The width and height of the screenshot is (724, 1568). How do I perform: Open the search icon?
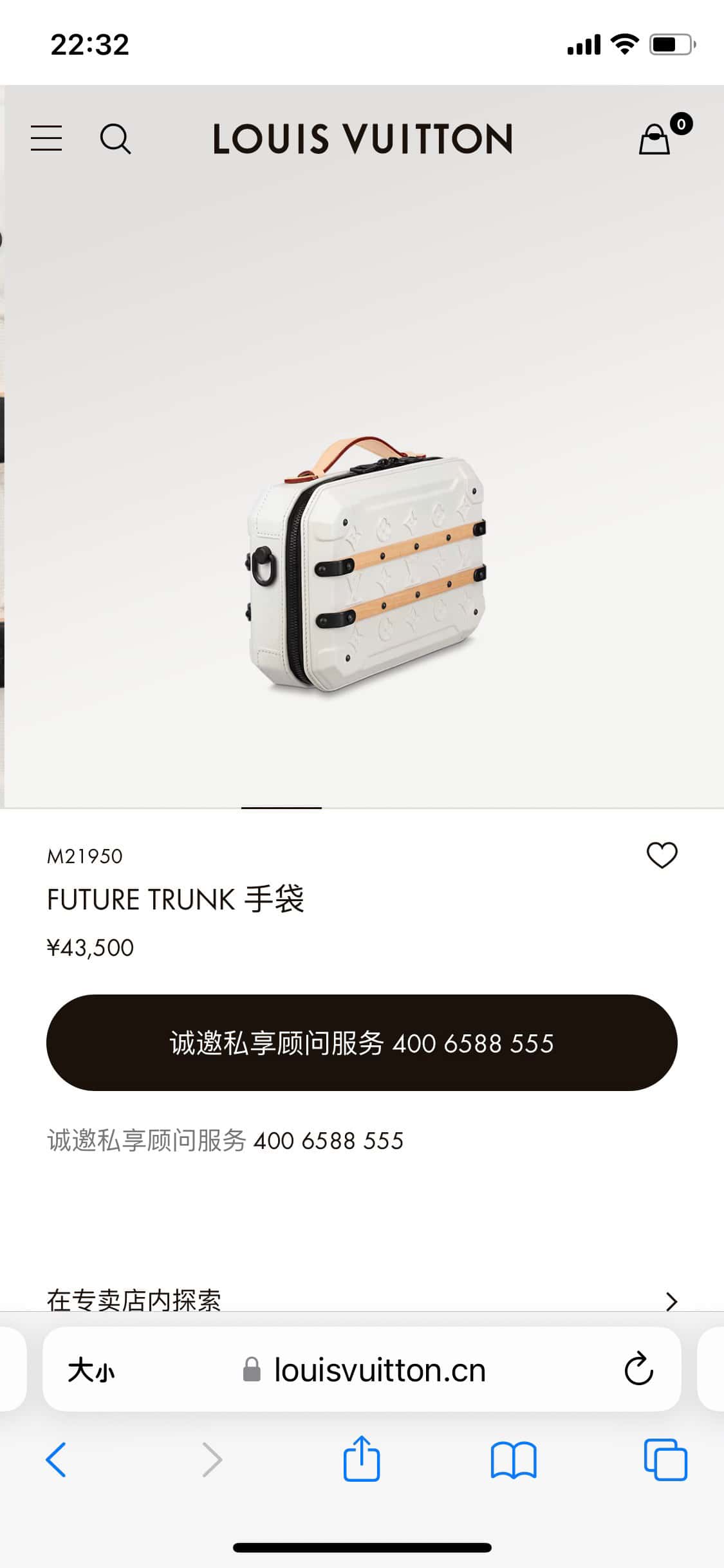[x=115, y=138]
